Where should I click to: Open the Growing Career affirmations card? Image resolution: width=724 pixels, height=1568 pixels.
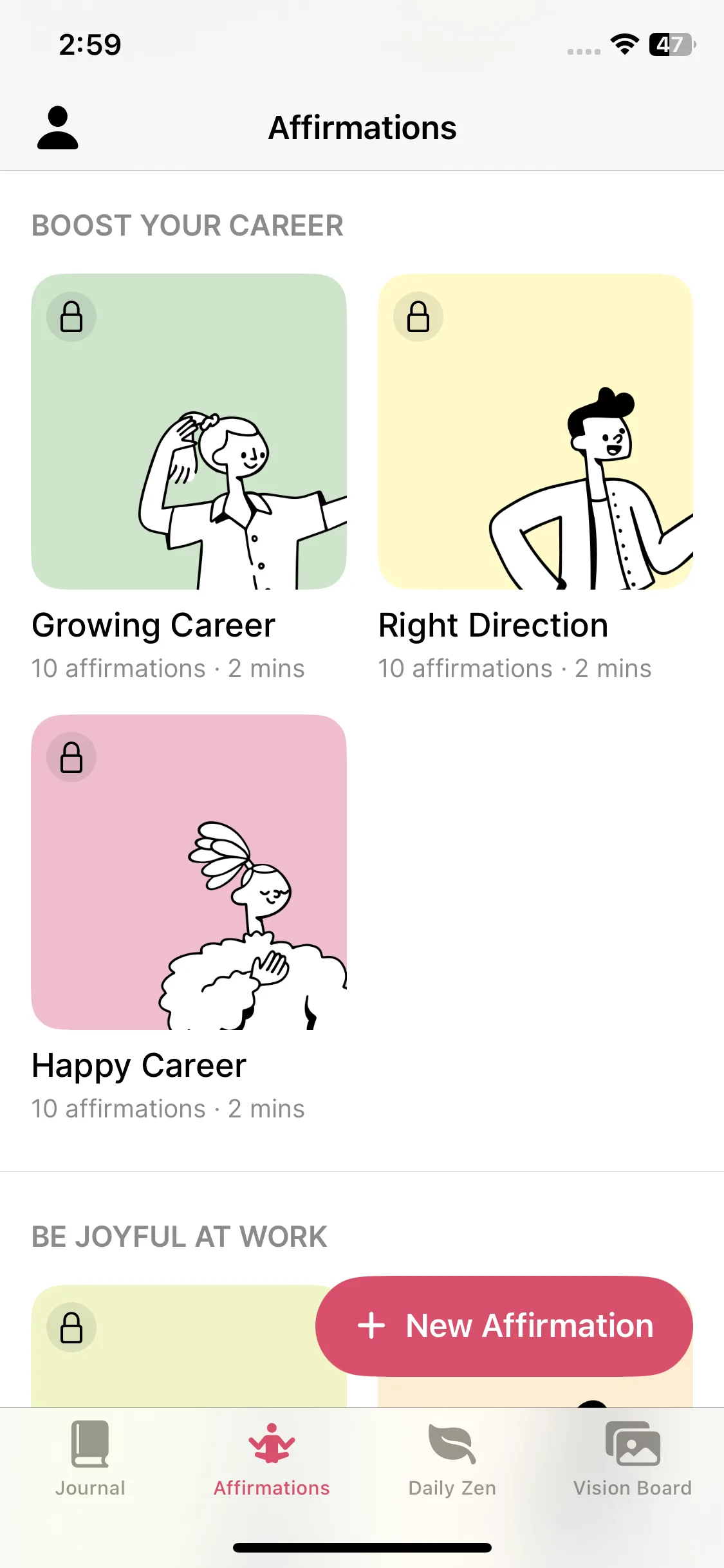click(x=189, y=432)
